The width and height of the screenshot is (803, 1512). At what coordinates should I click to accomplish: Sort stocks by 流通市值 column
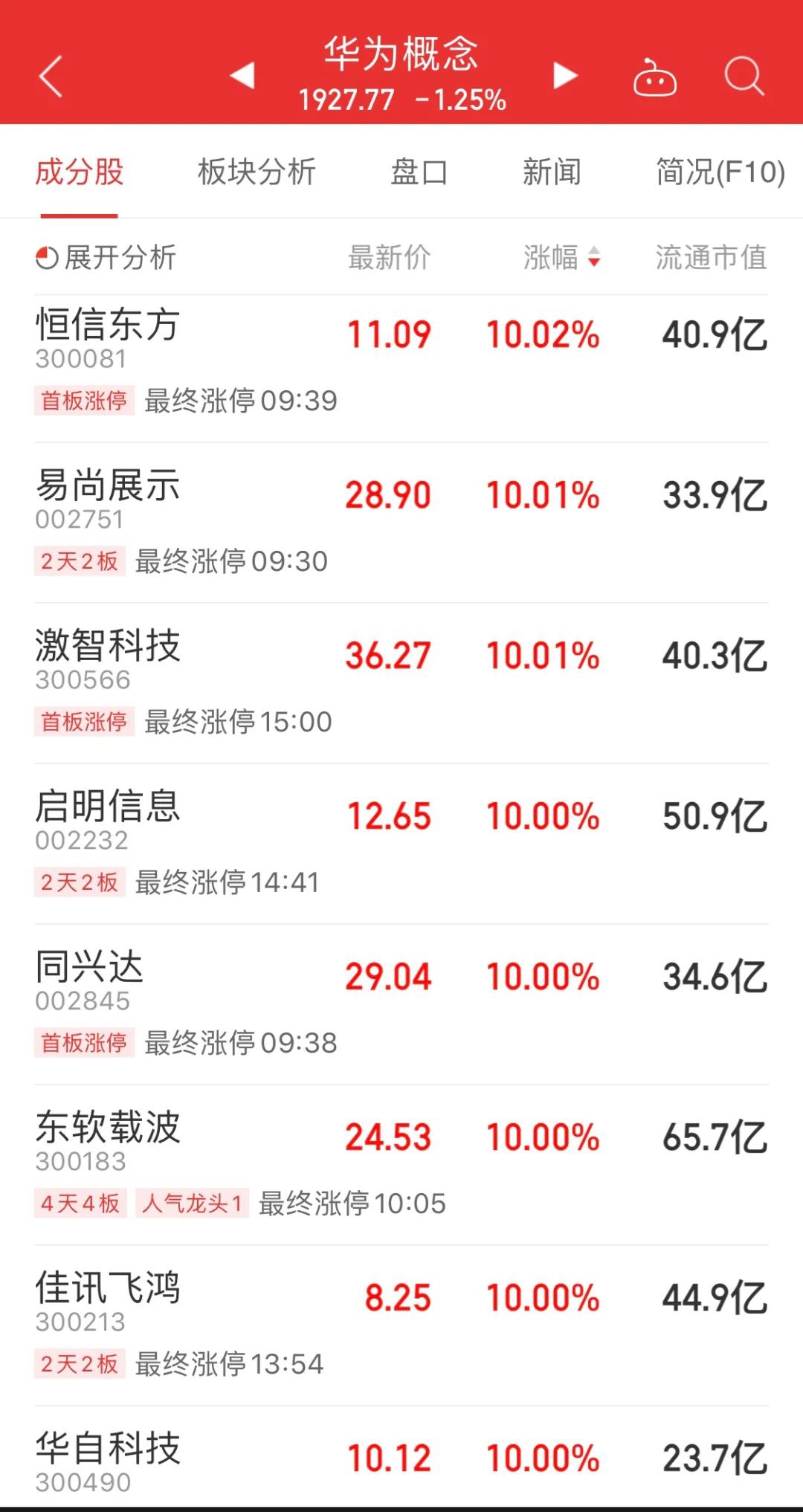click(711, 258)
